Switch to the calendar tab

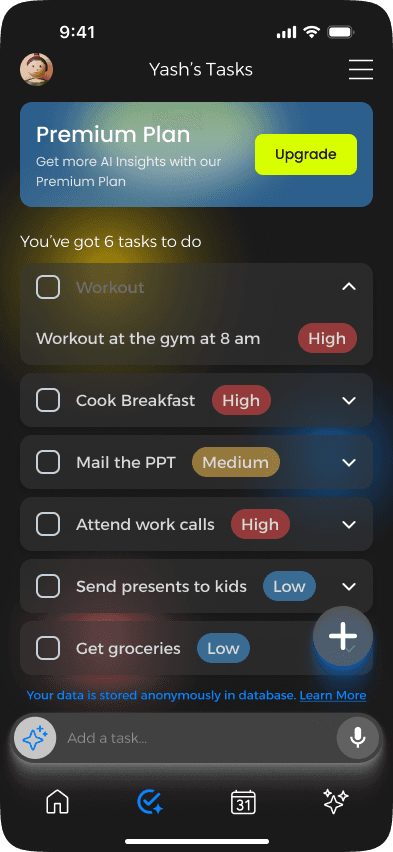point(243,802)
